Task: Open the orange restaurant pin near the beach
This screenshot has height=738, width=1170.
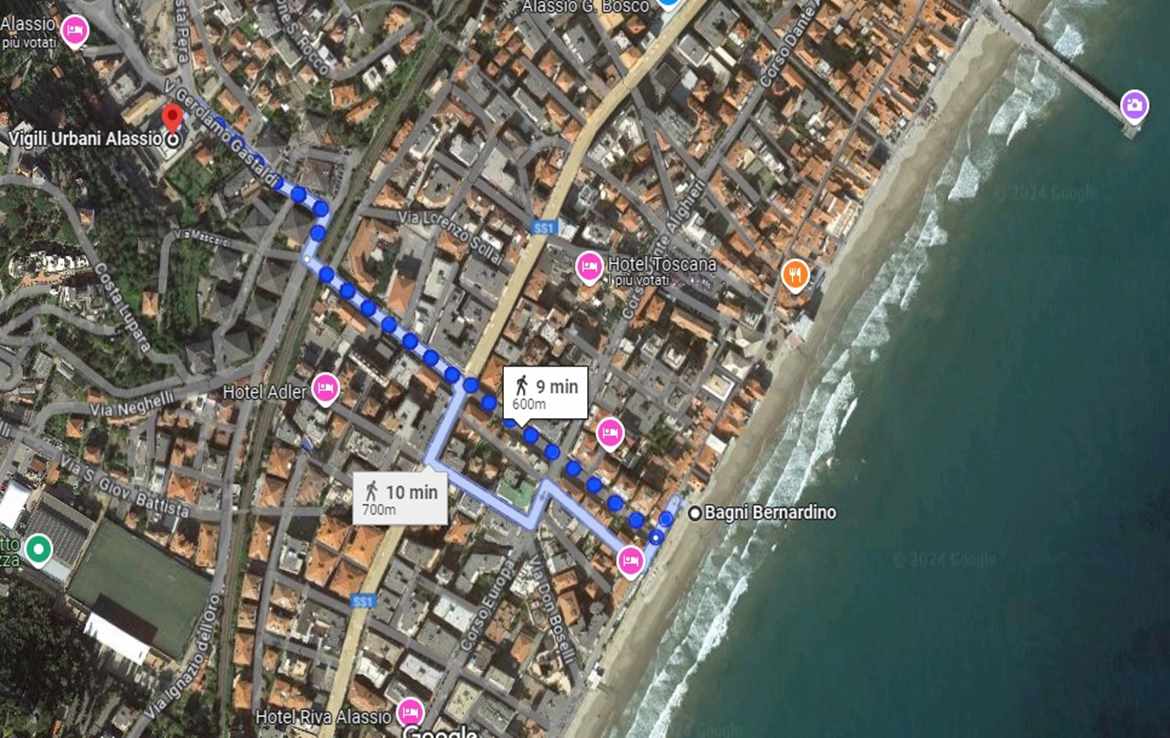Action: pos(795,274)
